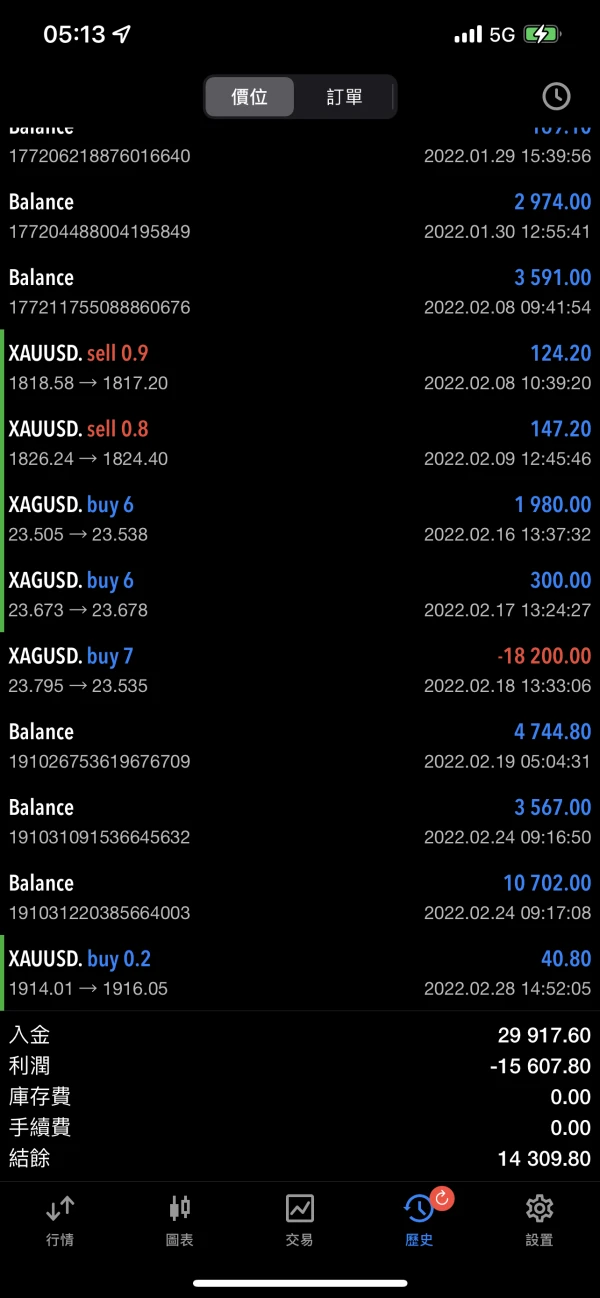Go to the 行情 tab

60,1220
